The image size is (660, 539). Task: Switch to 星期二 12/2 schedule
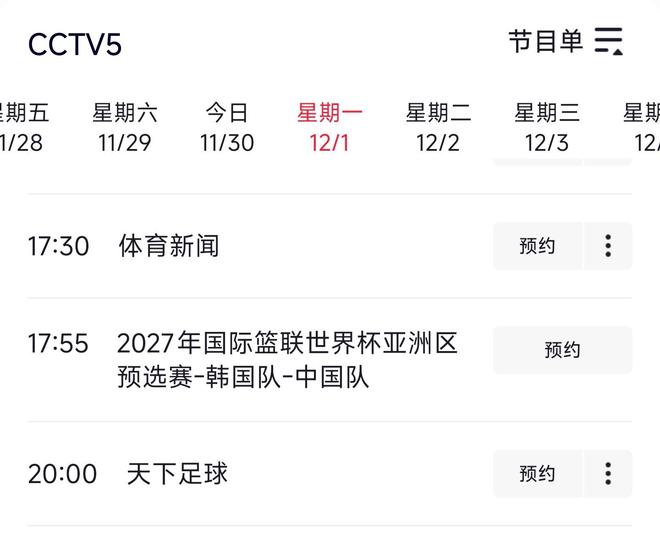[438, 127]
